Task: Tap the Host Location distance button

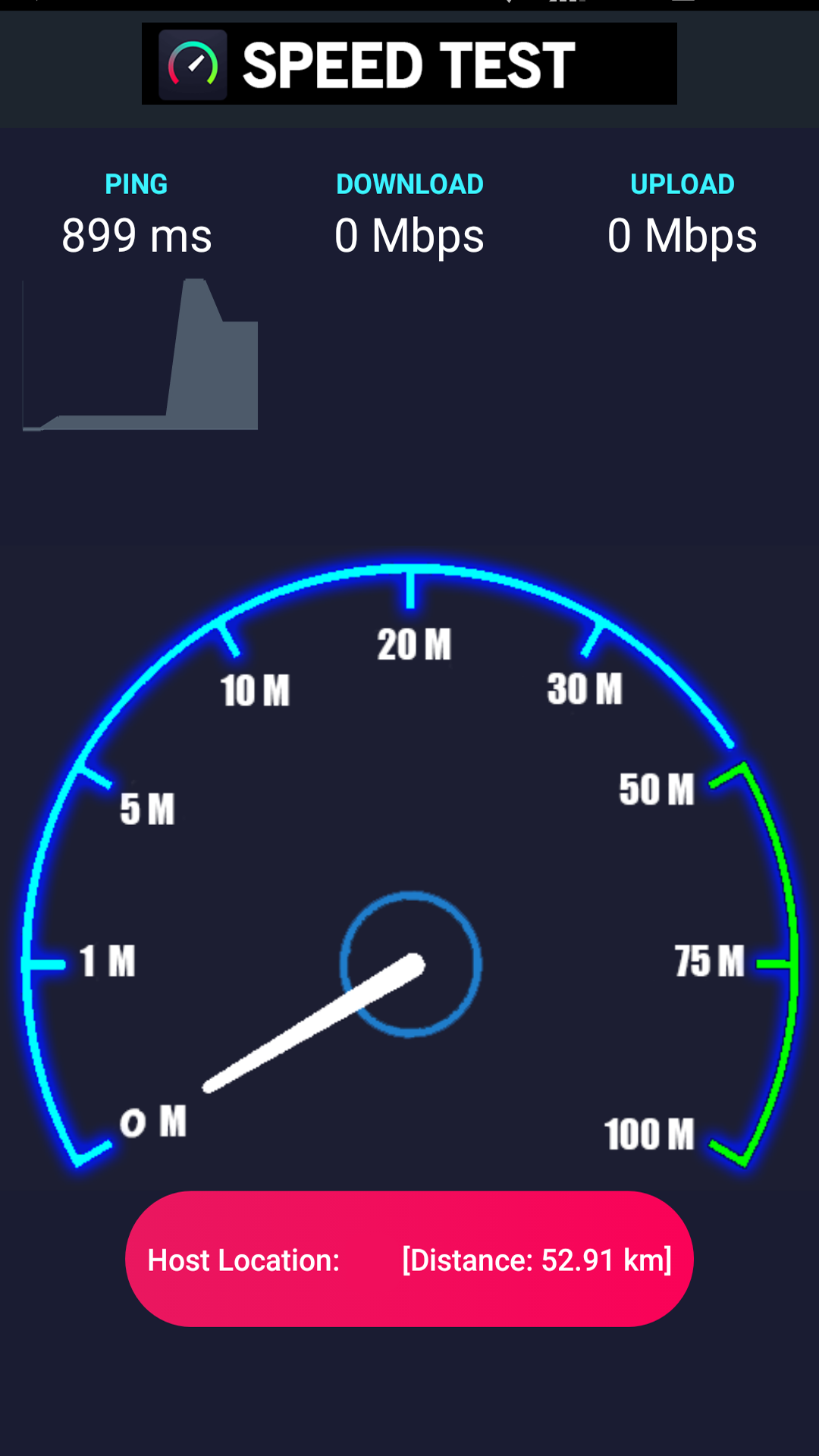Action: pos(409,1259)
